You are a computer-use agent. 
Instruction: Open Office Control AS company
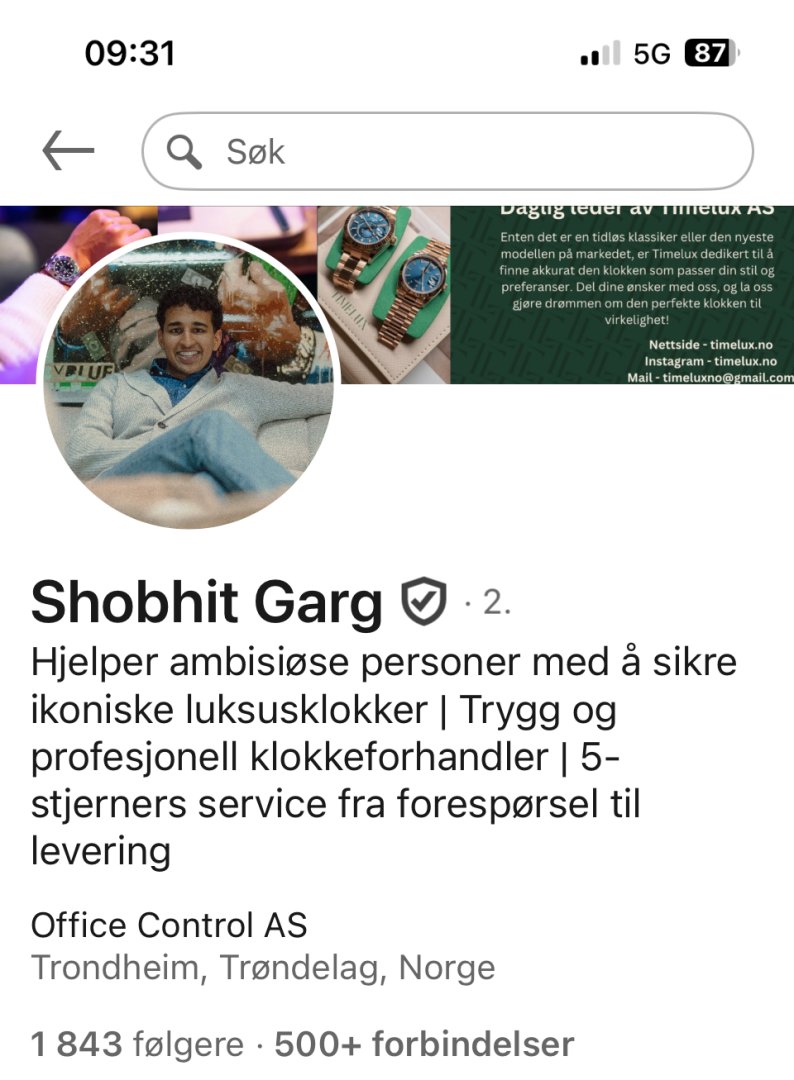click(x=169, y=925)
